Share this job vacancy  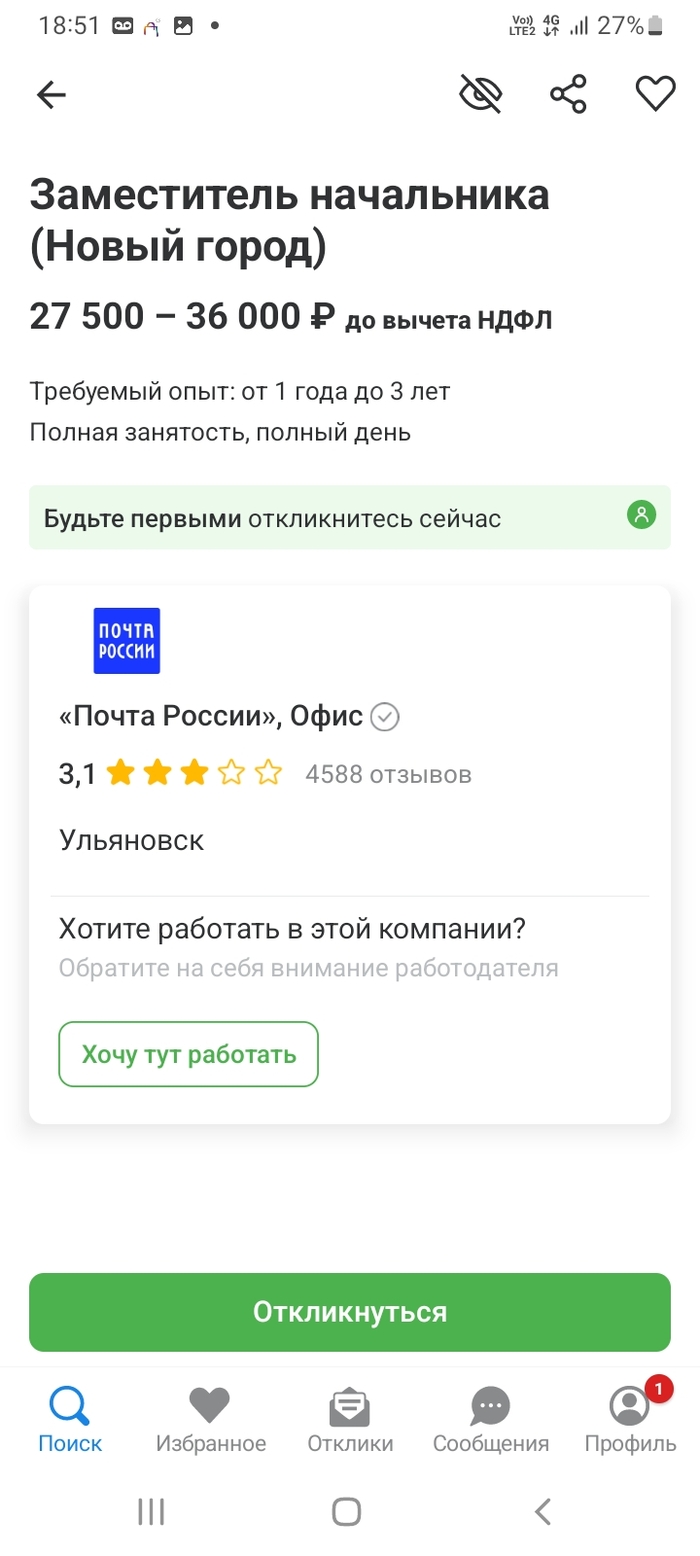(568, 95)
